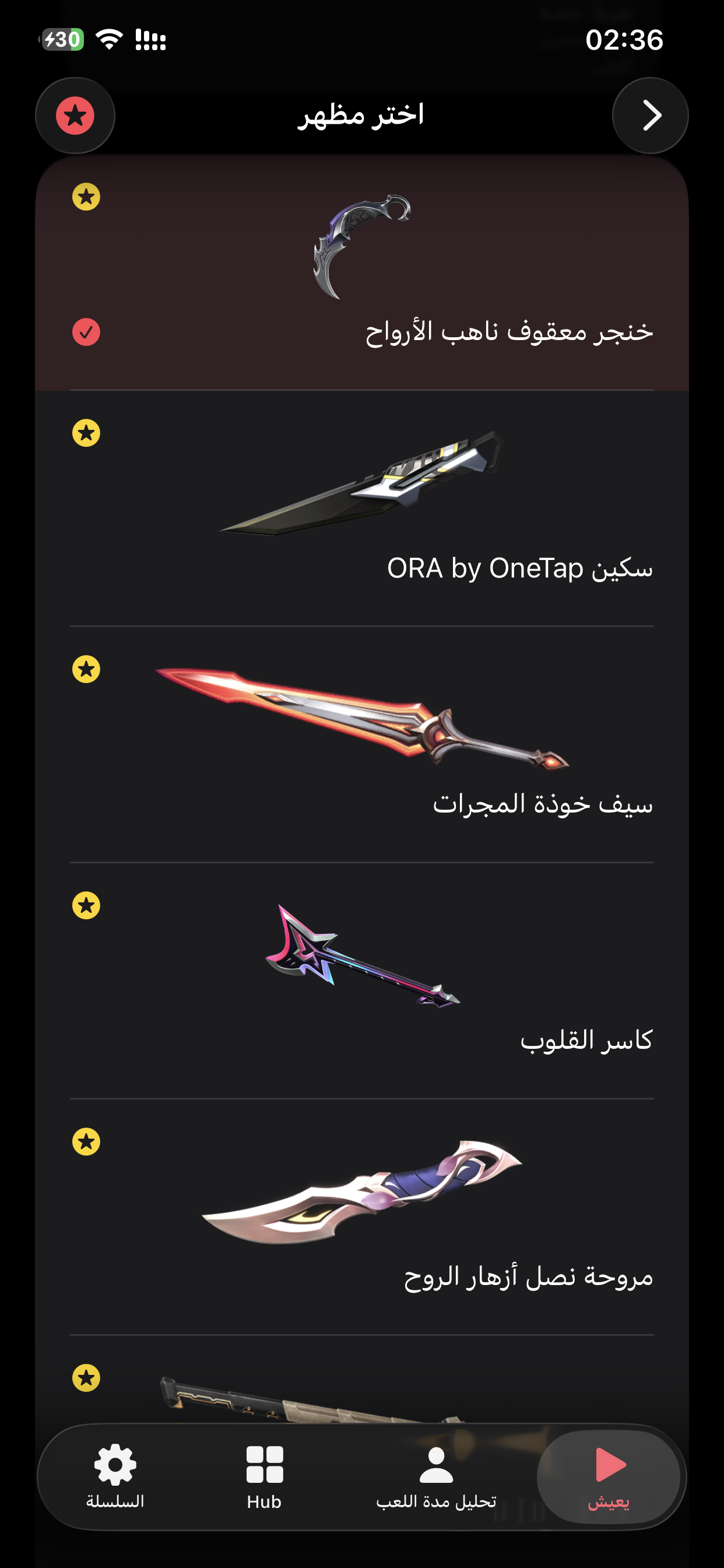Select the سيف خوذة المجرات skin
This screenshot has width=724, height=1568.
coord(361,745)
